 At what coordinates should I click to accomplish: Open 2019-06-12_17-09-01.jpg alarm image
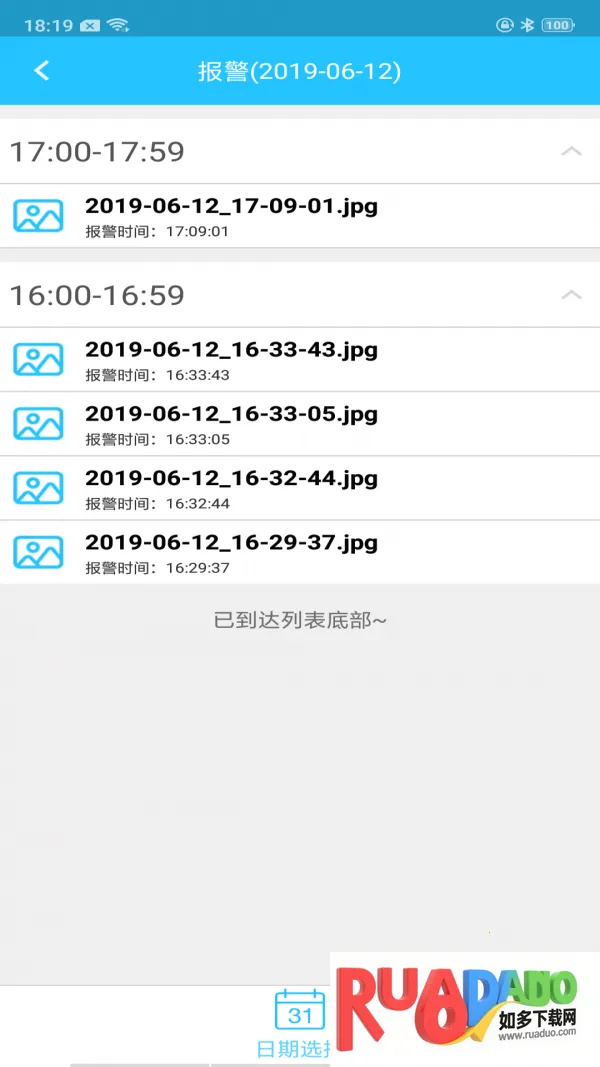(x=231, y=216)
